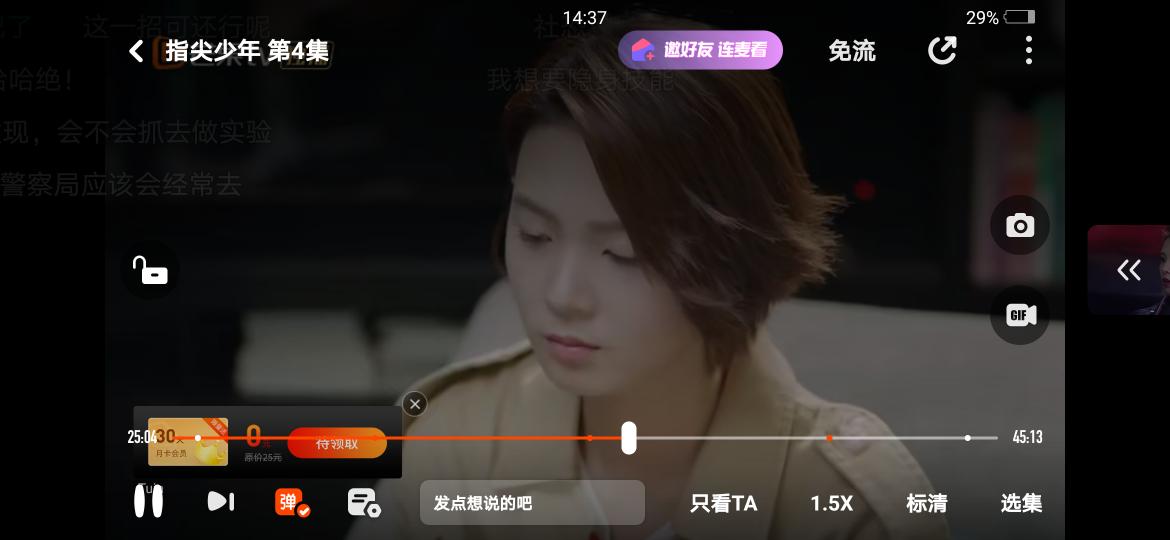The image size is (1170, 540).
Task: Share this video episode
Action: tap(942, 51)
